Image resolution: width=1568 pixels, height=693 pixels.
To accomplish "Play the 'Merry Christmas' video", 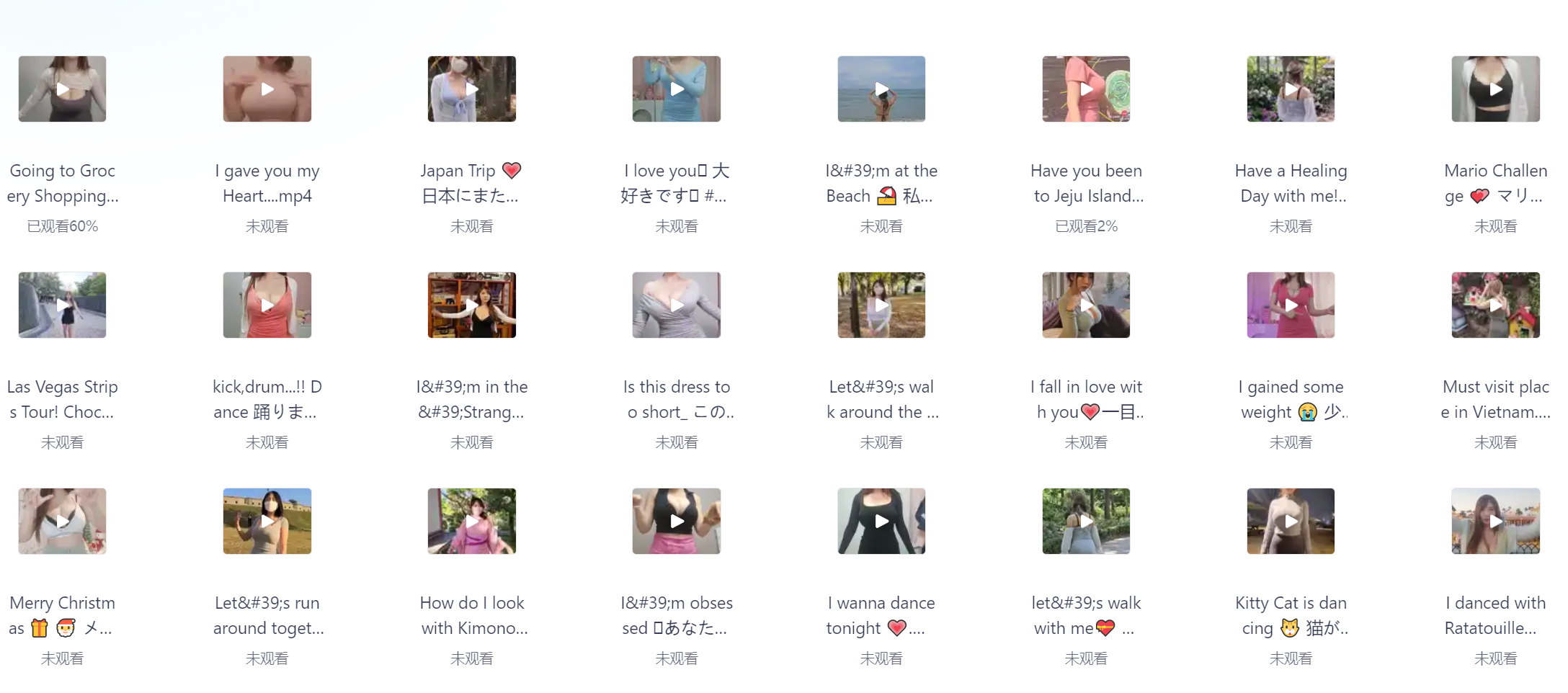I will [63, 522].
